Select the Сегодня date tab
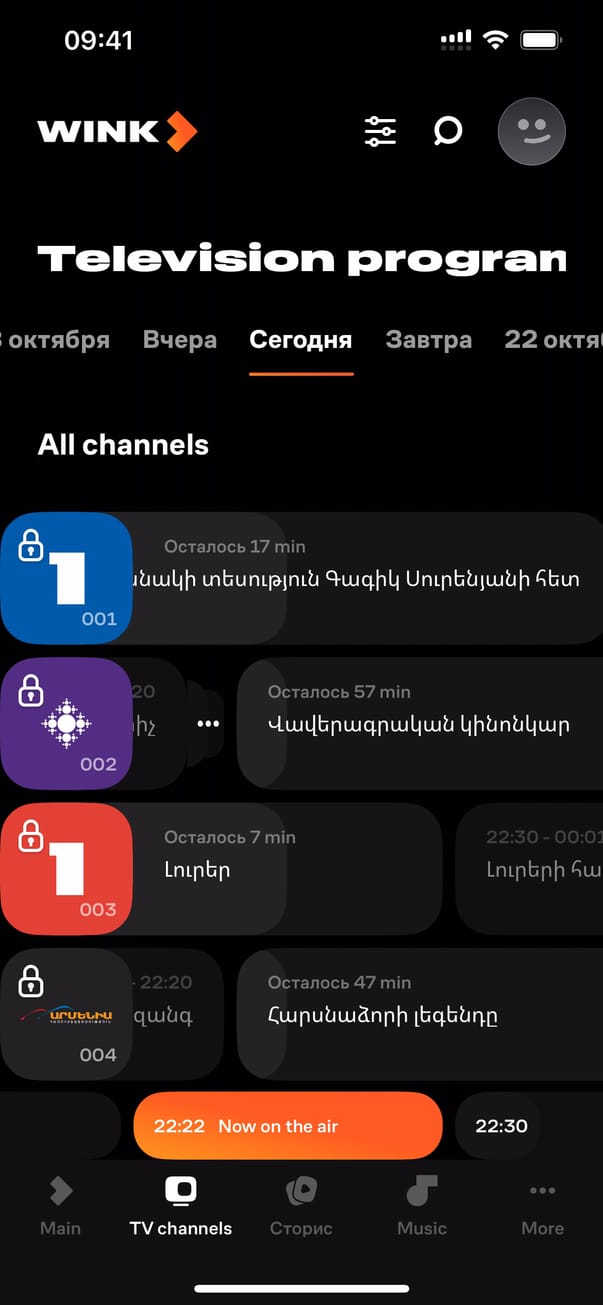603x1305 pixels. click(301, 340)
